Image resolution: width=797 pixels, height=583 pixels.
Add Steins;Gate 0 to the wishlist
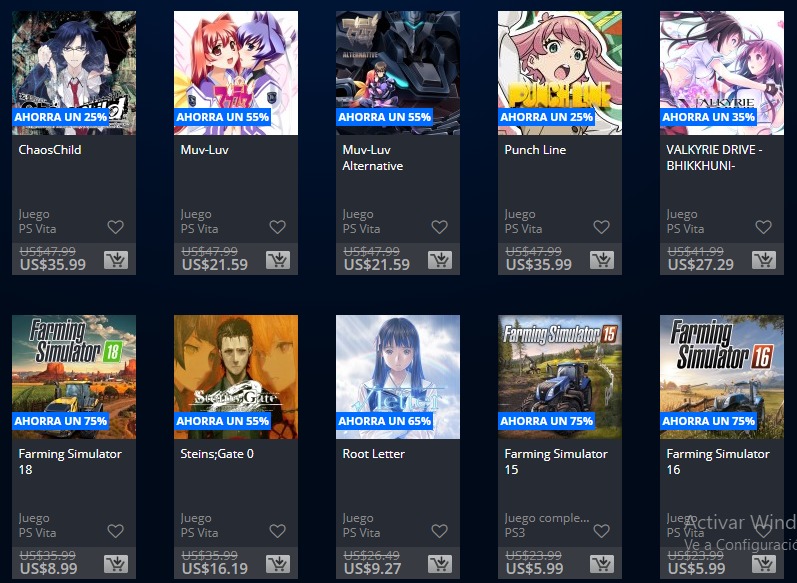point(278,531)
